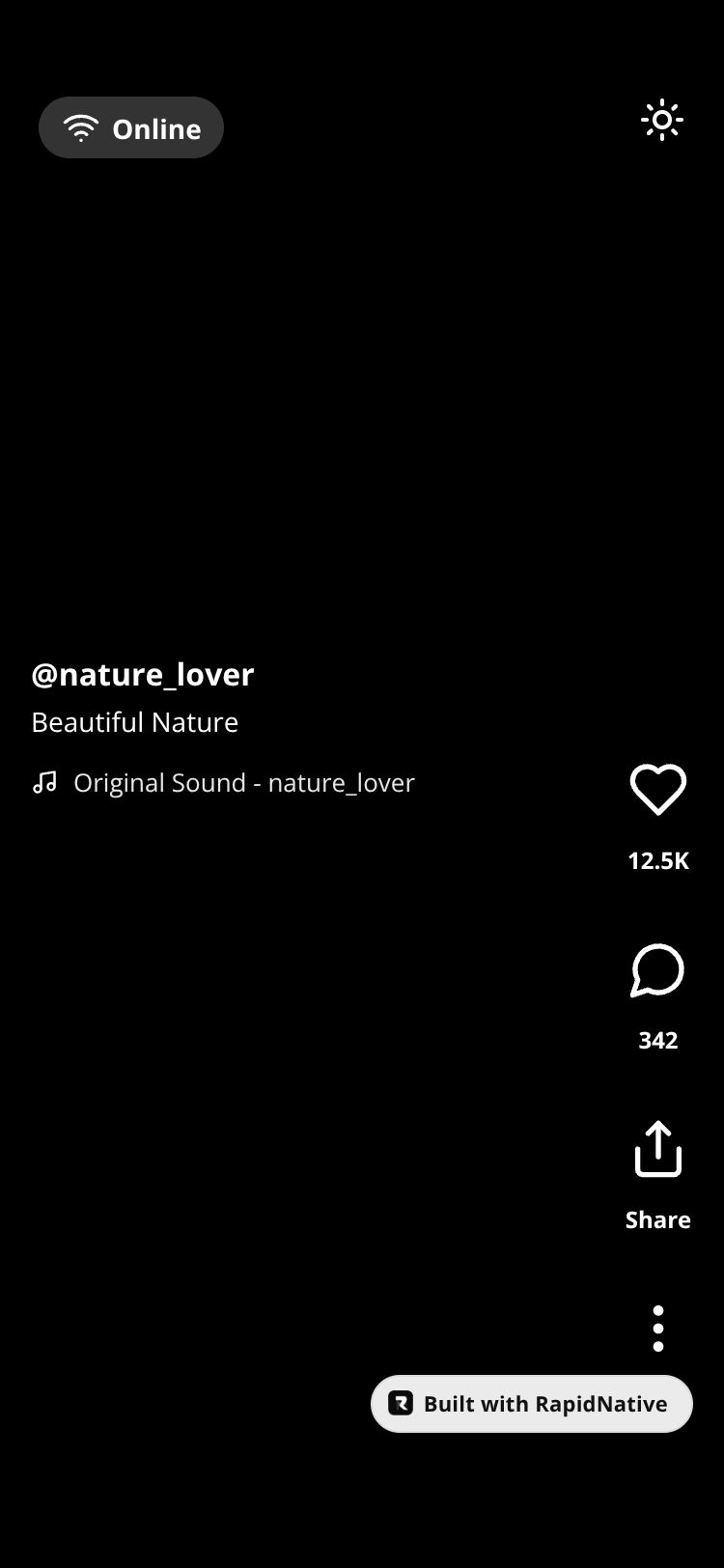Tap the Built with RapidNative badge
Image resolution: width=724 pixels, height=1568 pixels.
tap(532, 1404)
